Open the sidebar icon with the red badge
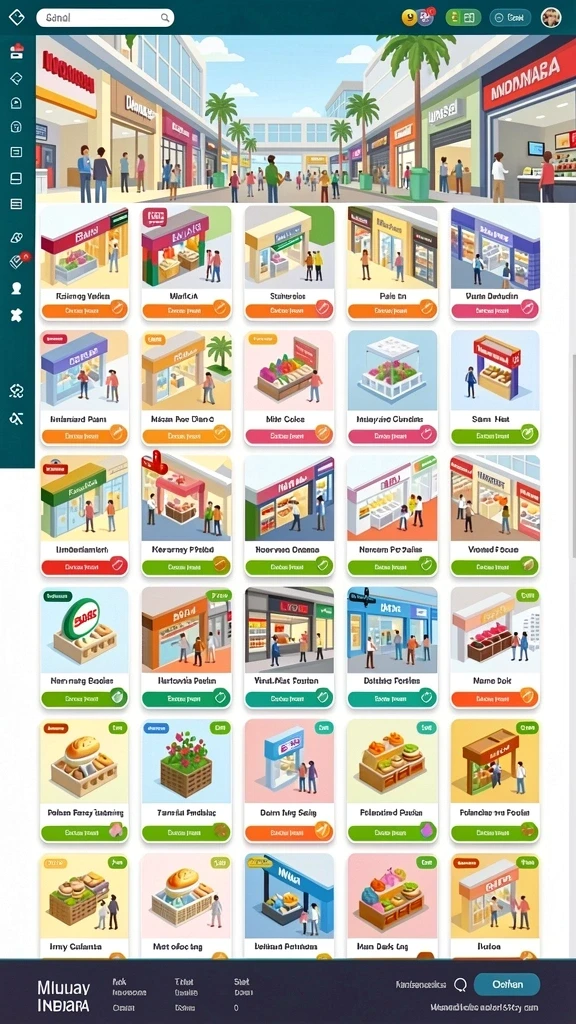The height and width of the screenshot is (1024, 576). (18, 261)
